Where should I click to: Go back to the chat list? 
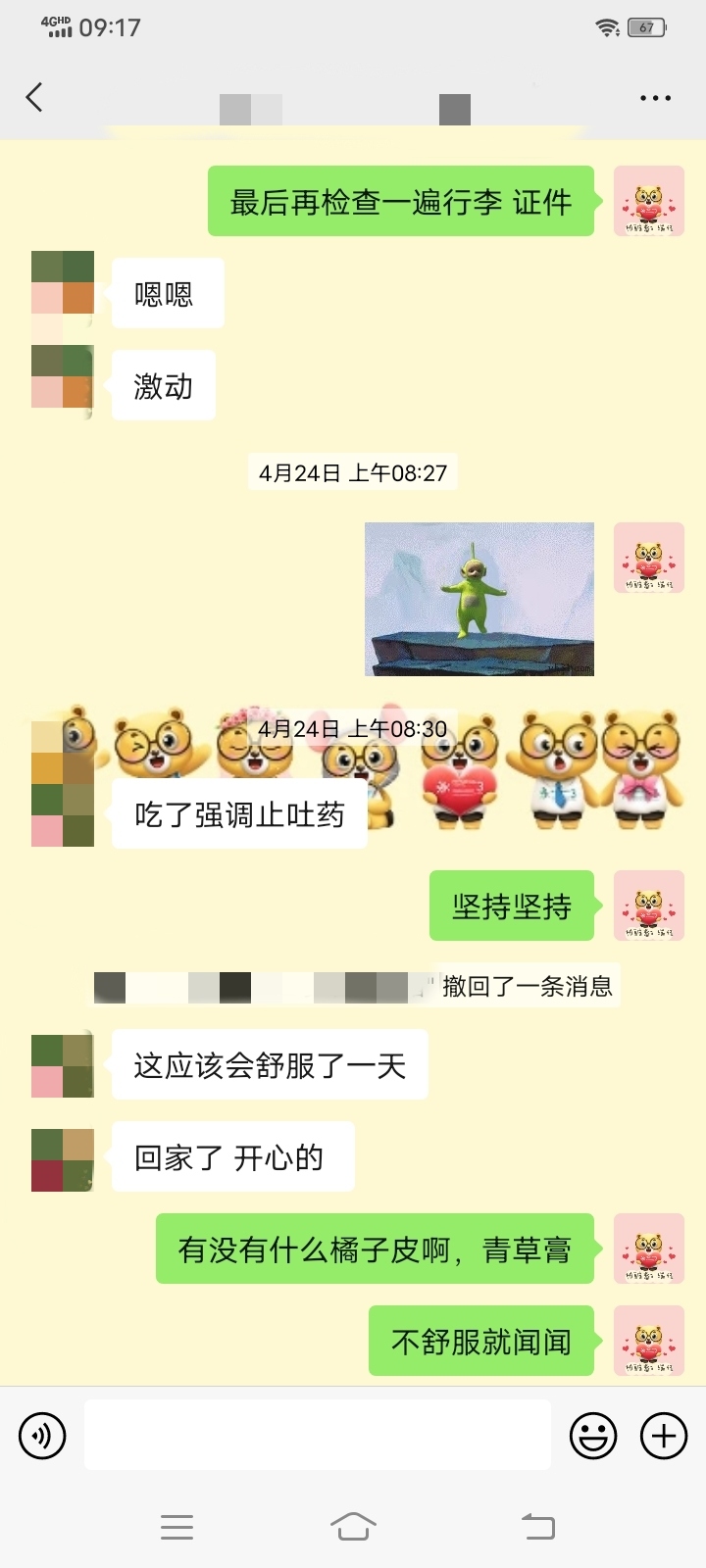point(34,97)
